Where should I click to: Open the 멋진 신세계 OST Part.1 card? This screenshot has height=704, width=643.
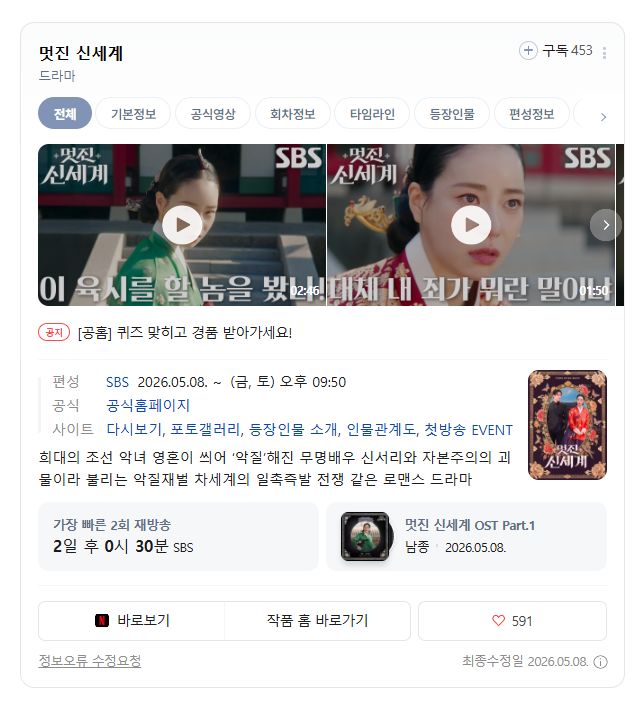click(466, 537)
